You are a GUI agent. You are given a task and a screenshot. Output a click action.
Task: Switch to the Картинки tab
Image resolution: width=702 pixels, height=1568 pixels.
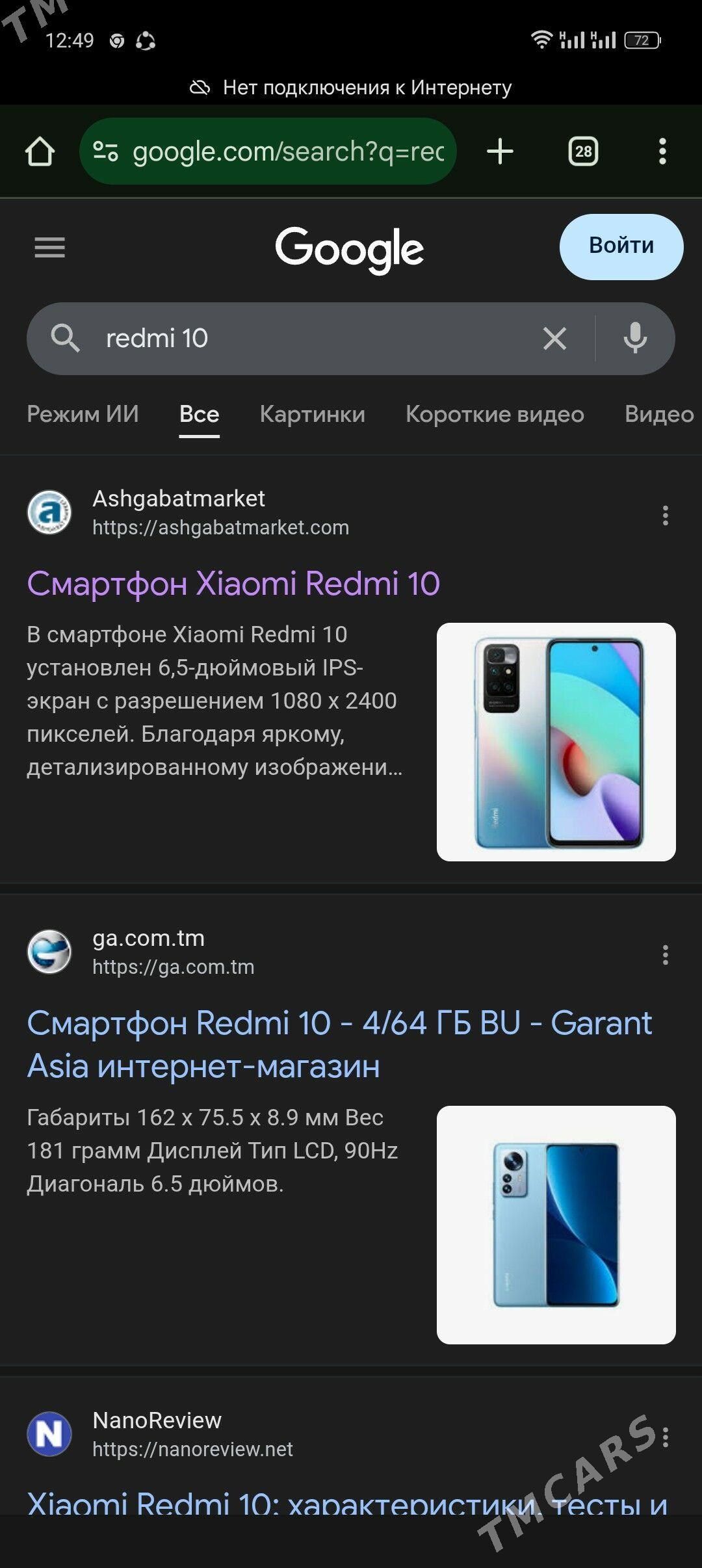coord(313,415)
